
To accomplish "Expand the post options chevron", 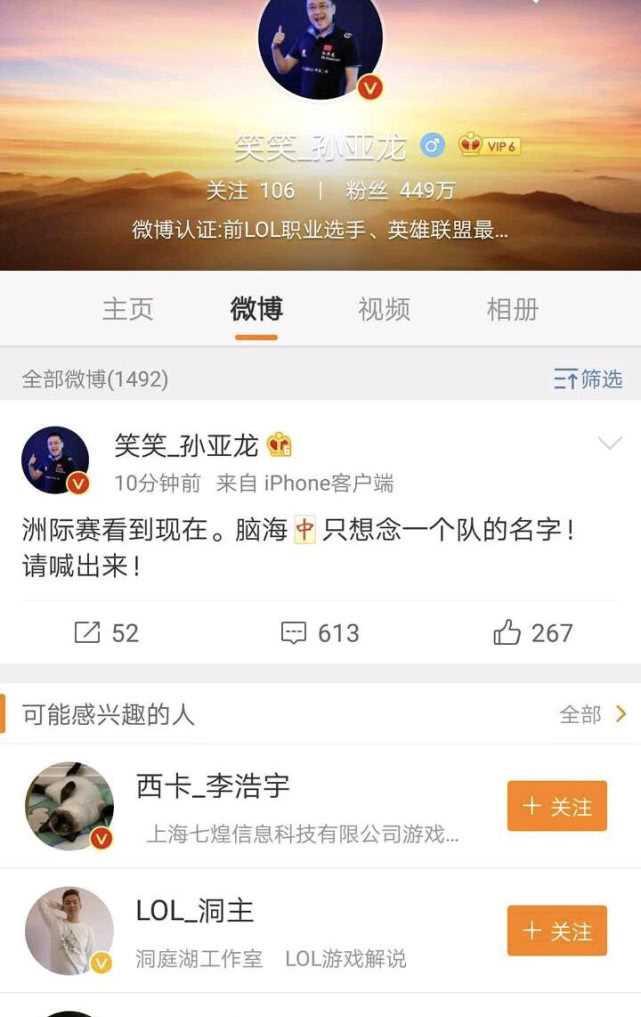I will click(609, 444).
